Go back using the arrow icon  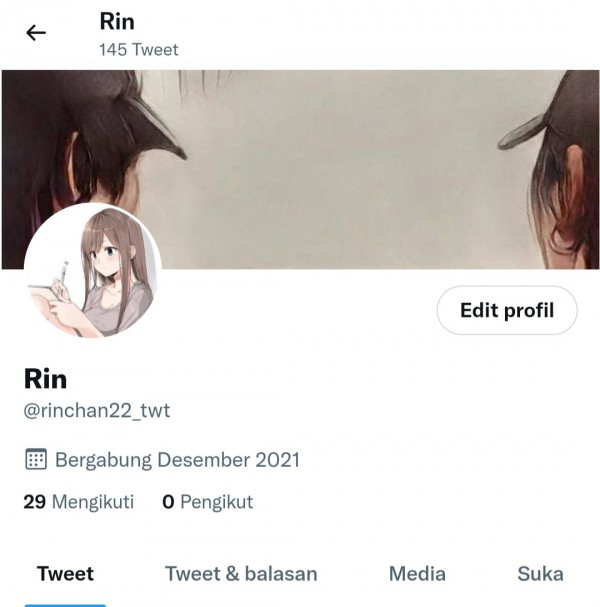(36, 33)
